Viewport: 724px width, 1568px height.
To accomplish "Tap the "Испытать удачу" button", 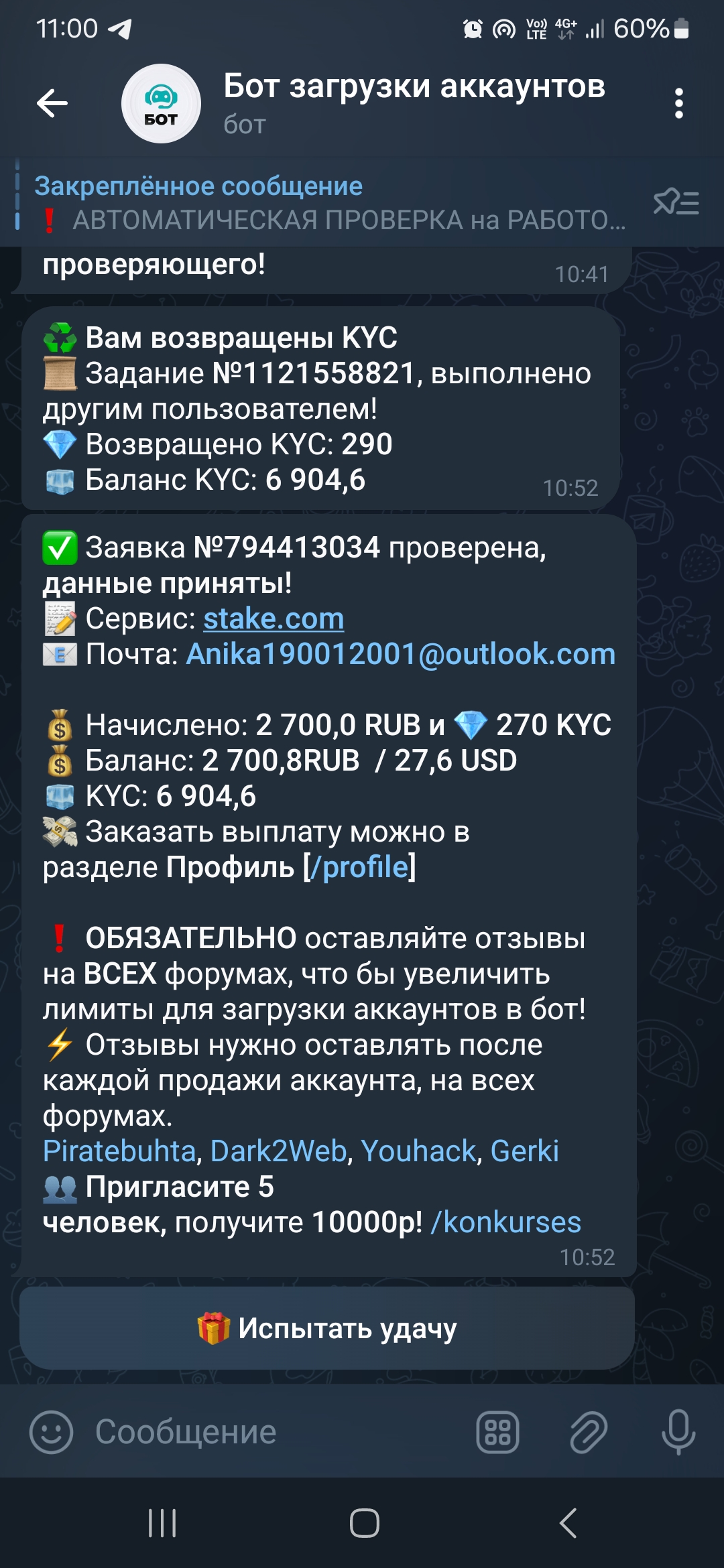I will (x=327, y=1328).
